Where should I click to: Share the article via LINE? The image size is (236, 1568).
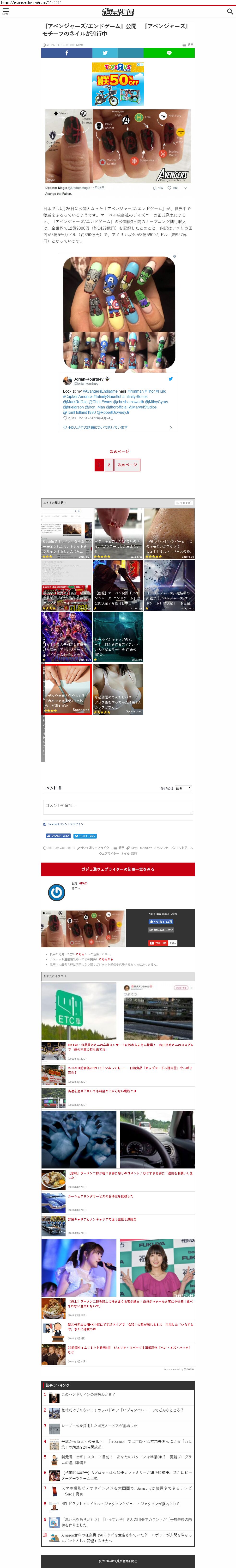click(x=169, y=53)
